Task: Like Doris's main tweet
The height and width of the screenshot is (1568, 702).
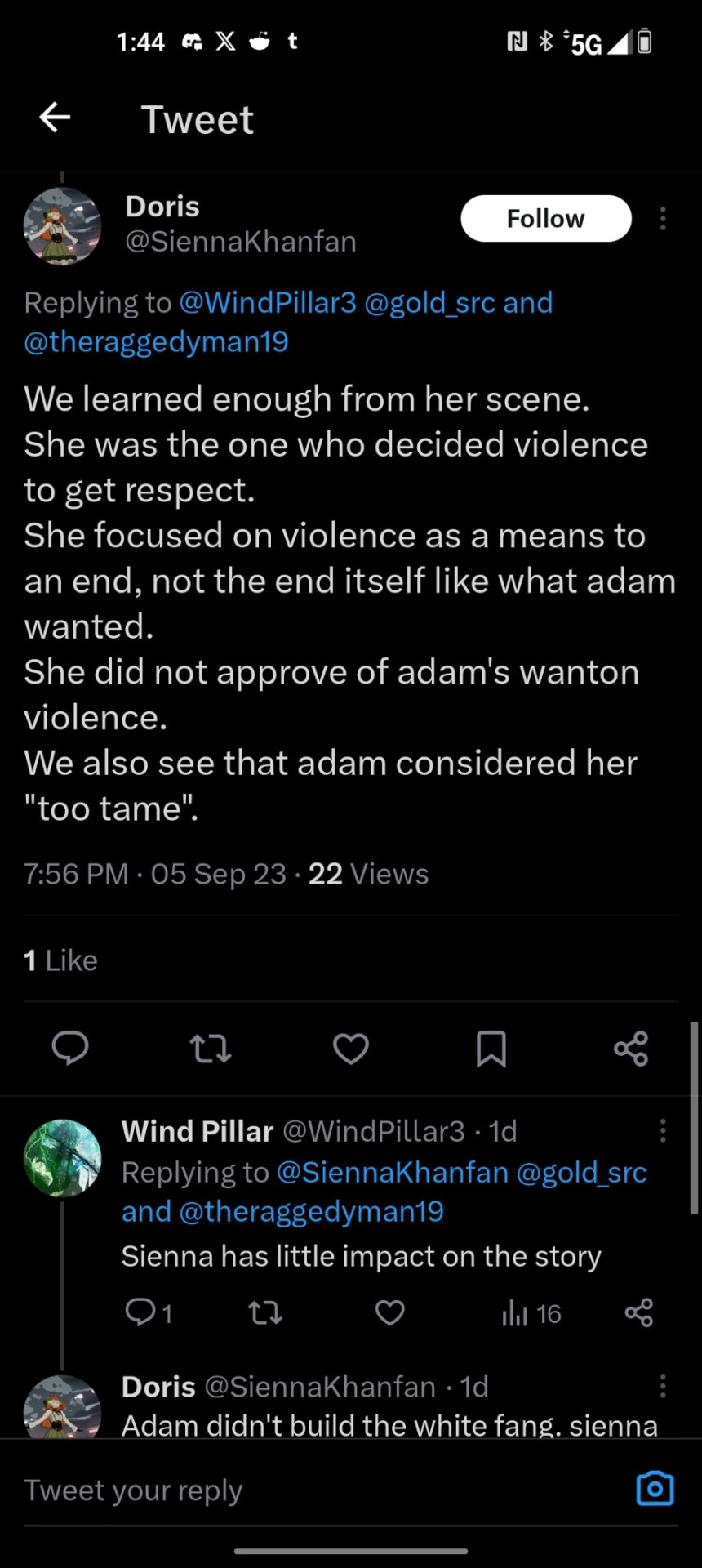Action: [351, 1048]
